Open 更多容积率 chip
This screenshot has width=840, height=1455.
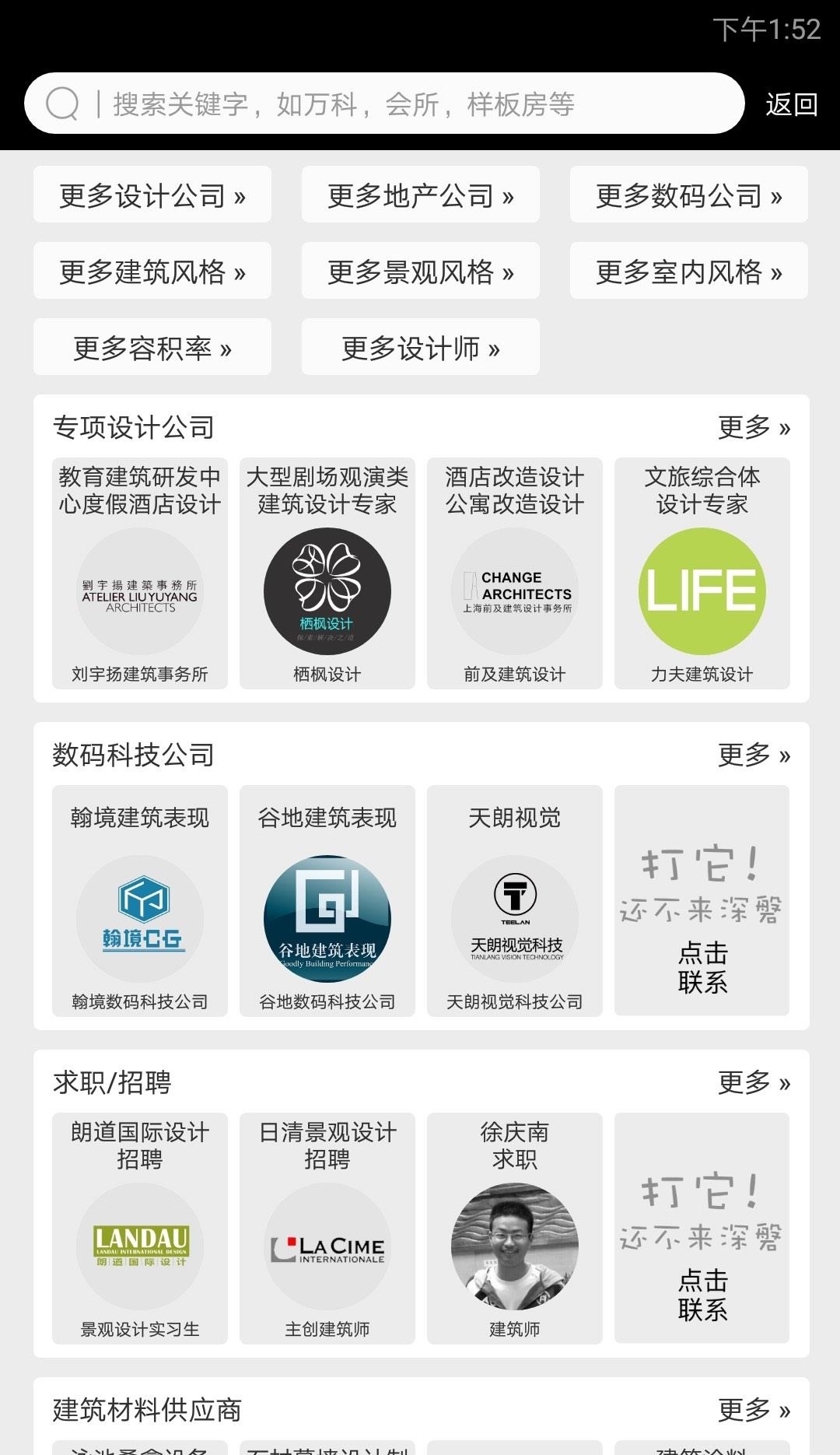click(152, 348)
